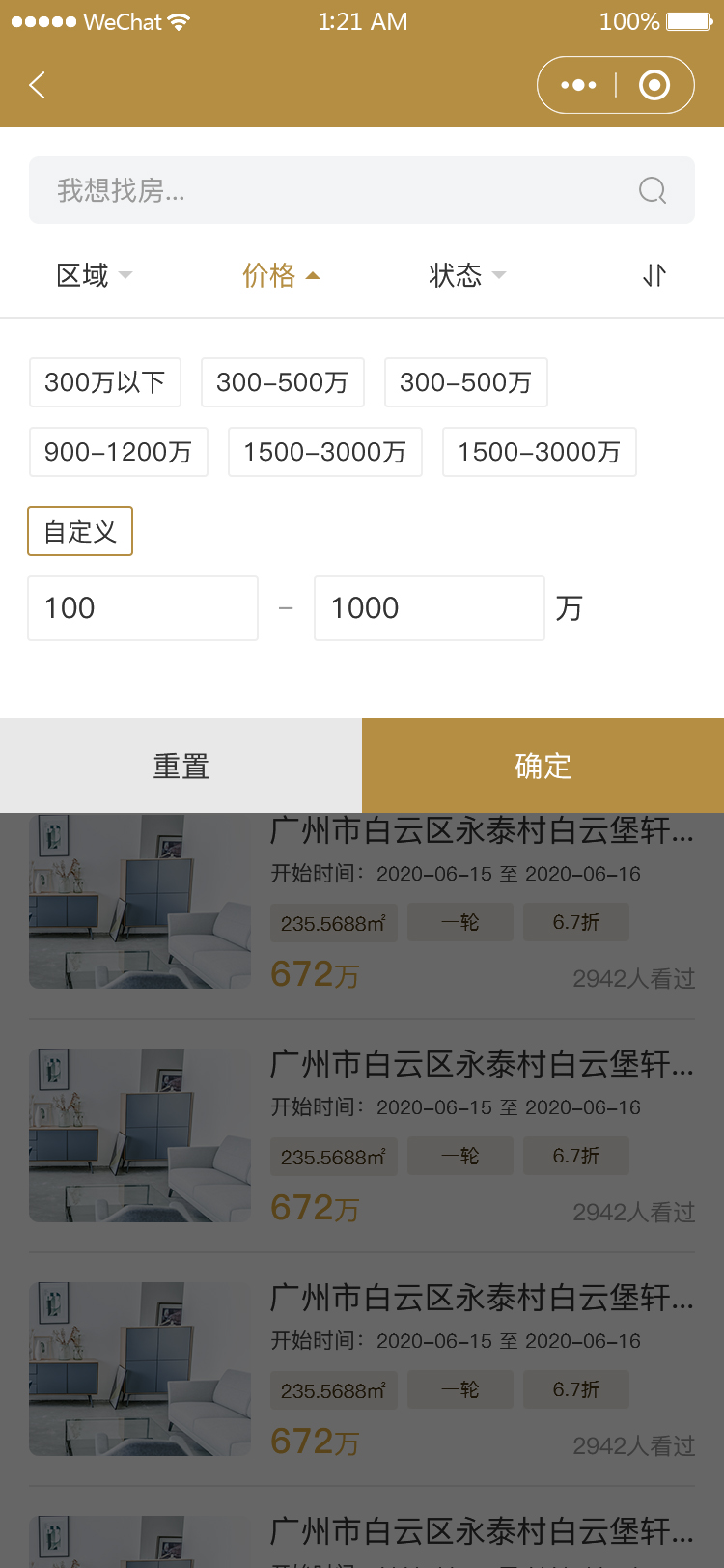Viewport: 724px width, 1568px height.
Task: Confirm the price filter with 确定
Action: tap(543, 766)
